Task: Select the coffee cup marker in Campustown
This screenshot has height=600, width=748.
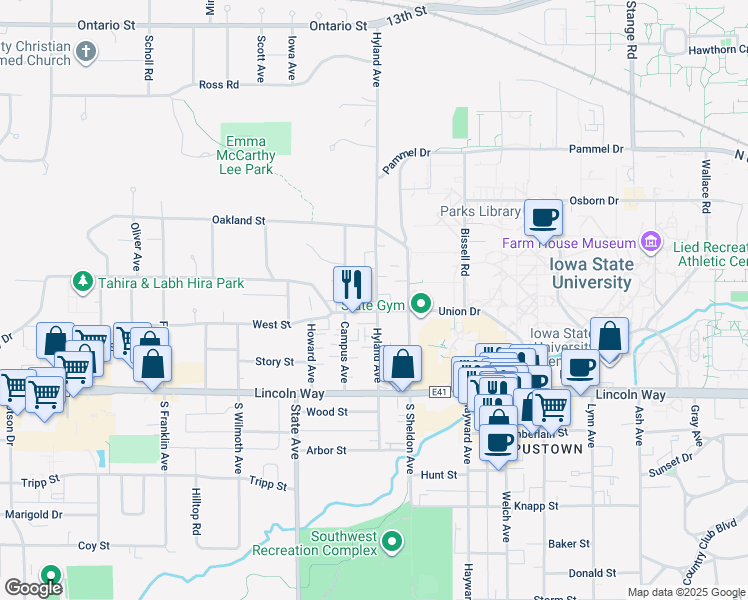Action: point(498,445)
